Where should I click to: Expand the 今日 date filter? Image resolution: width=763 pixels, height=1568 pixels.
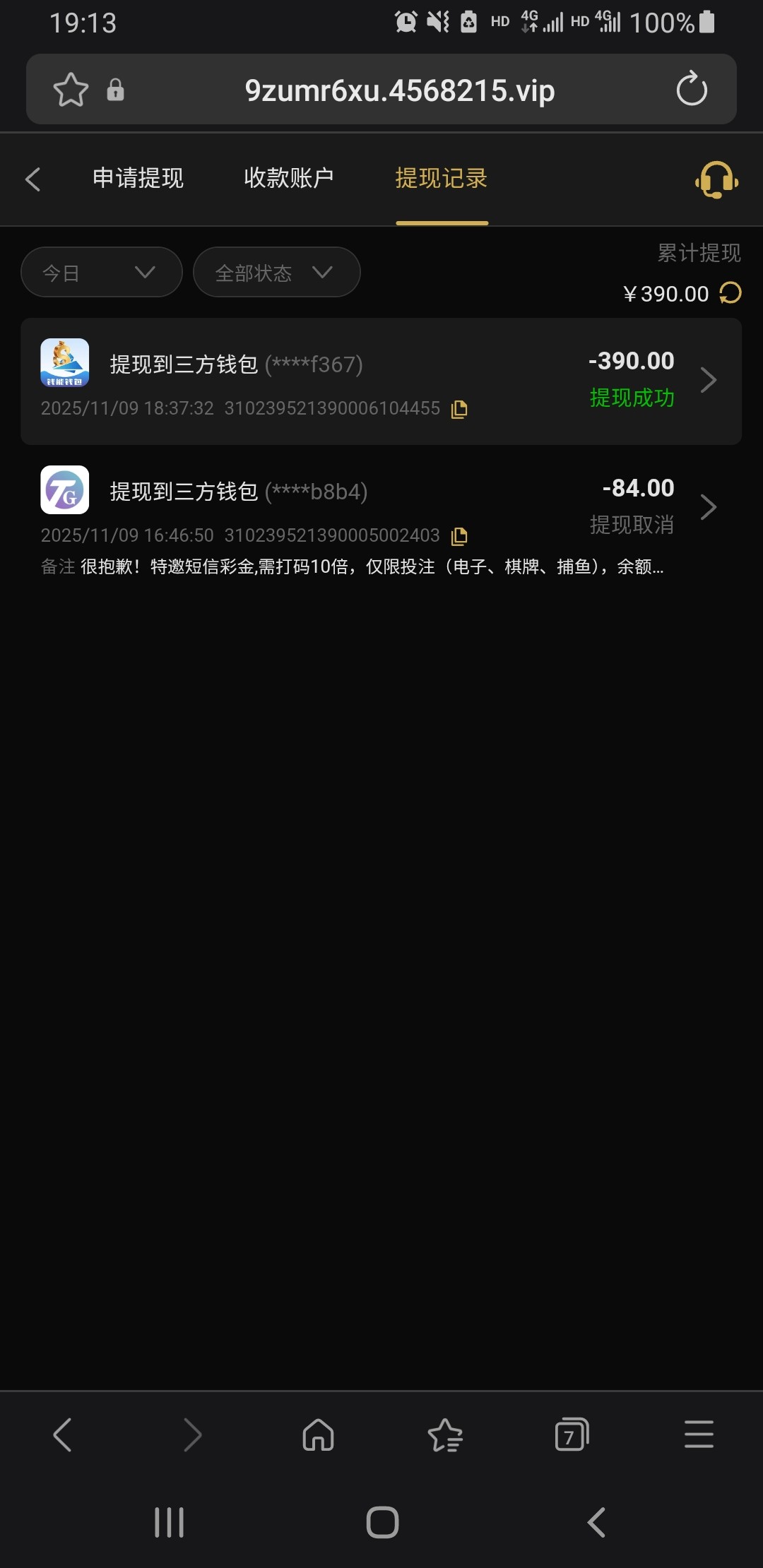tap(101, 273)
